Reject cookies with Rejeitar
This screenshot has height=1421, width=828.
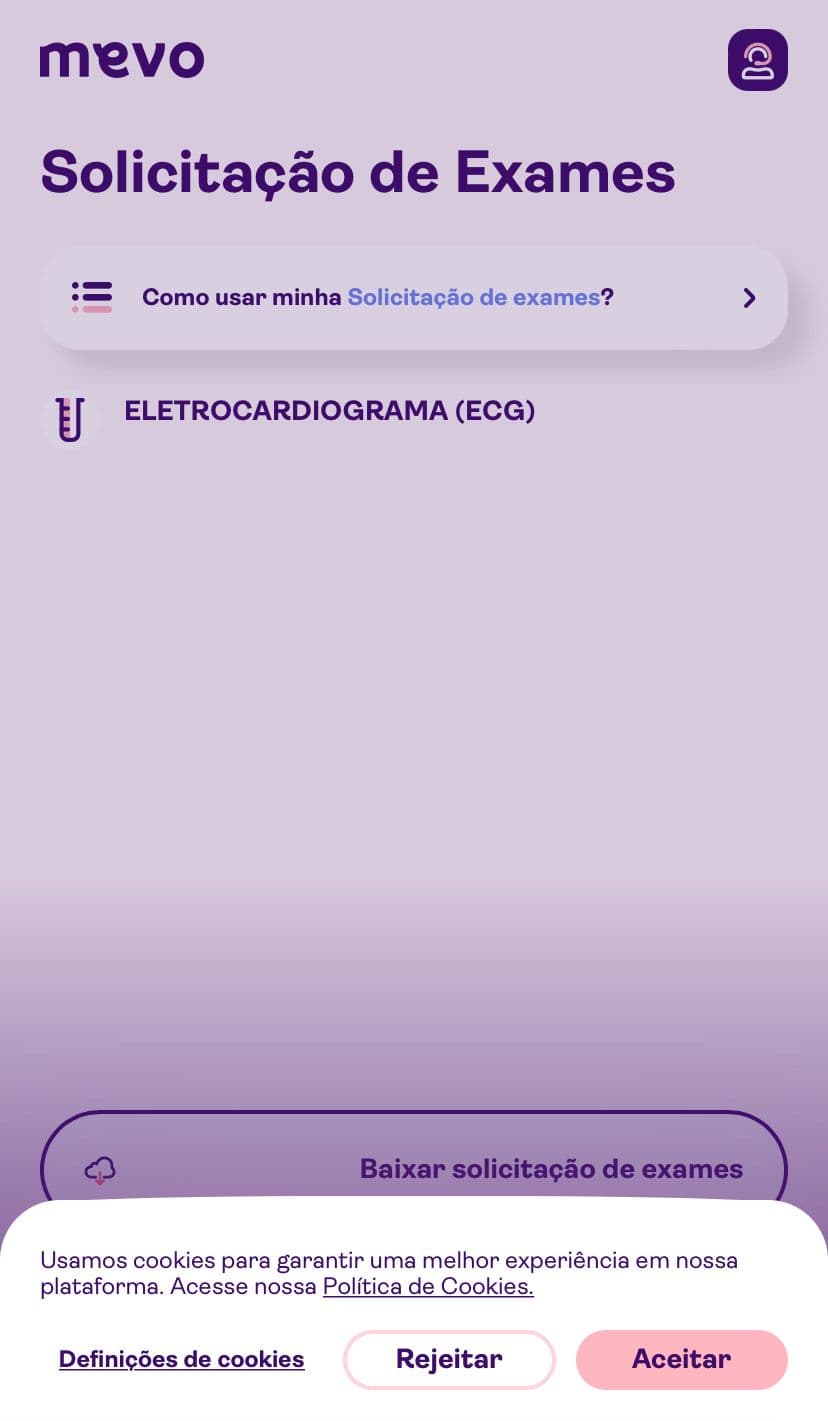449,1359
